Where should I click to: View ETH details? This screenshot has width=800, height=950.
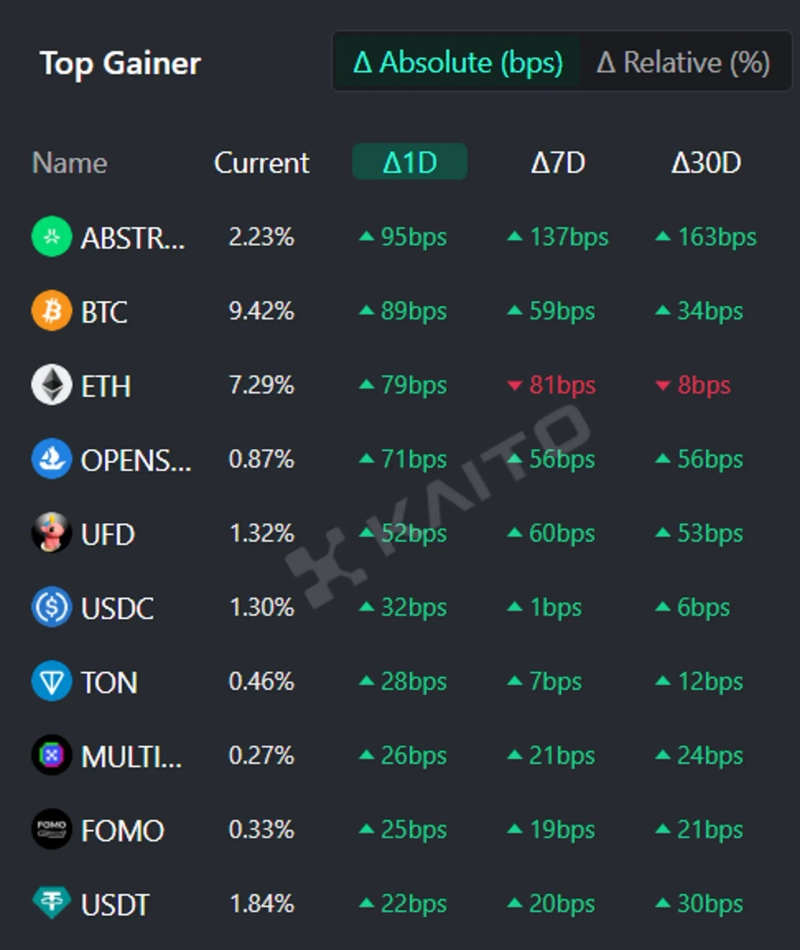(105, 386)
